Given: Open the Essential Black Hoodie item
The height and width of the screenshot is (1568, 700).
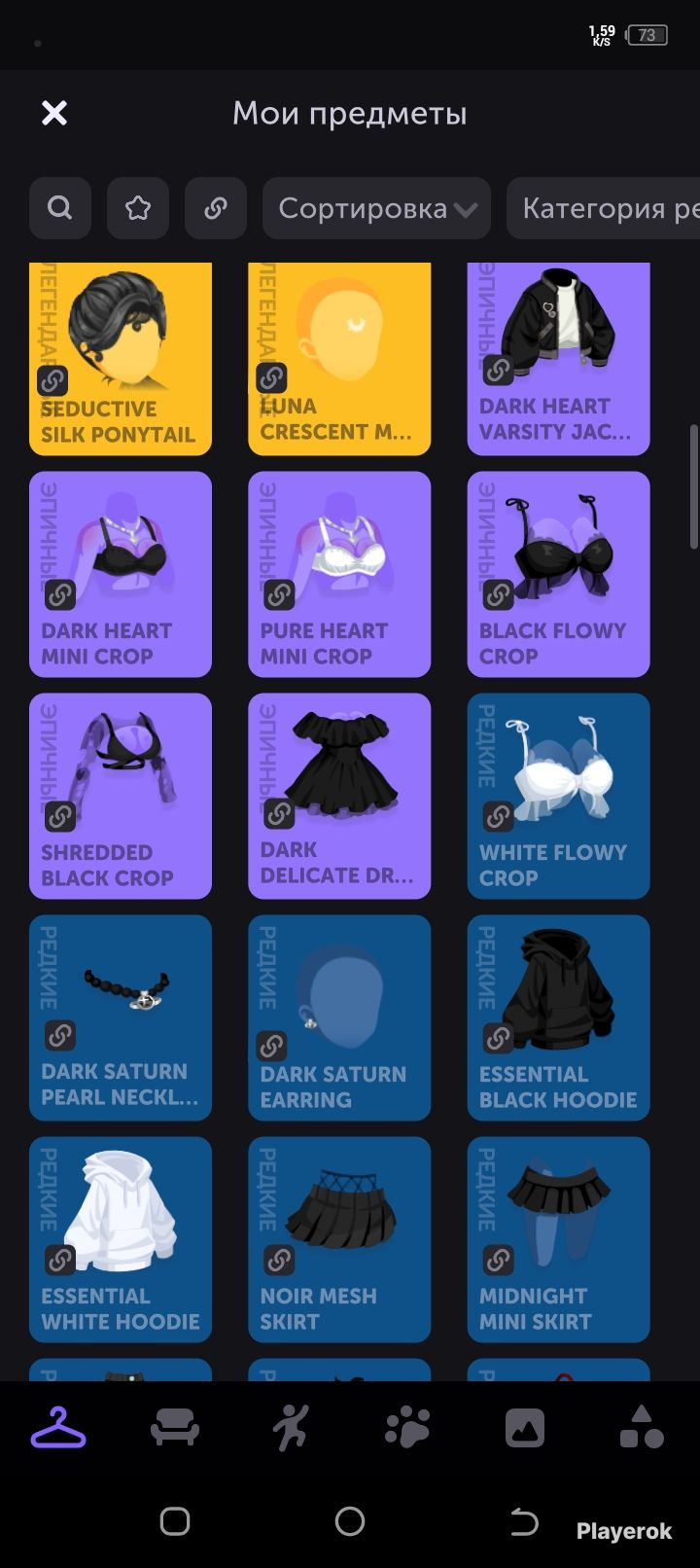Looking at the screenshot, I should [559, 1017].
